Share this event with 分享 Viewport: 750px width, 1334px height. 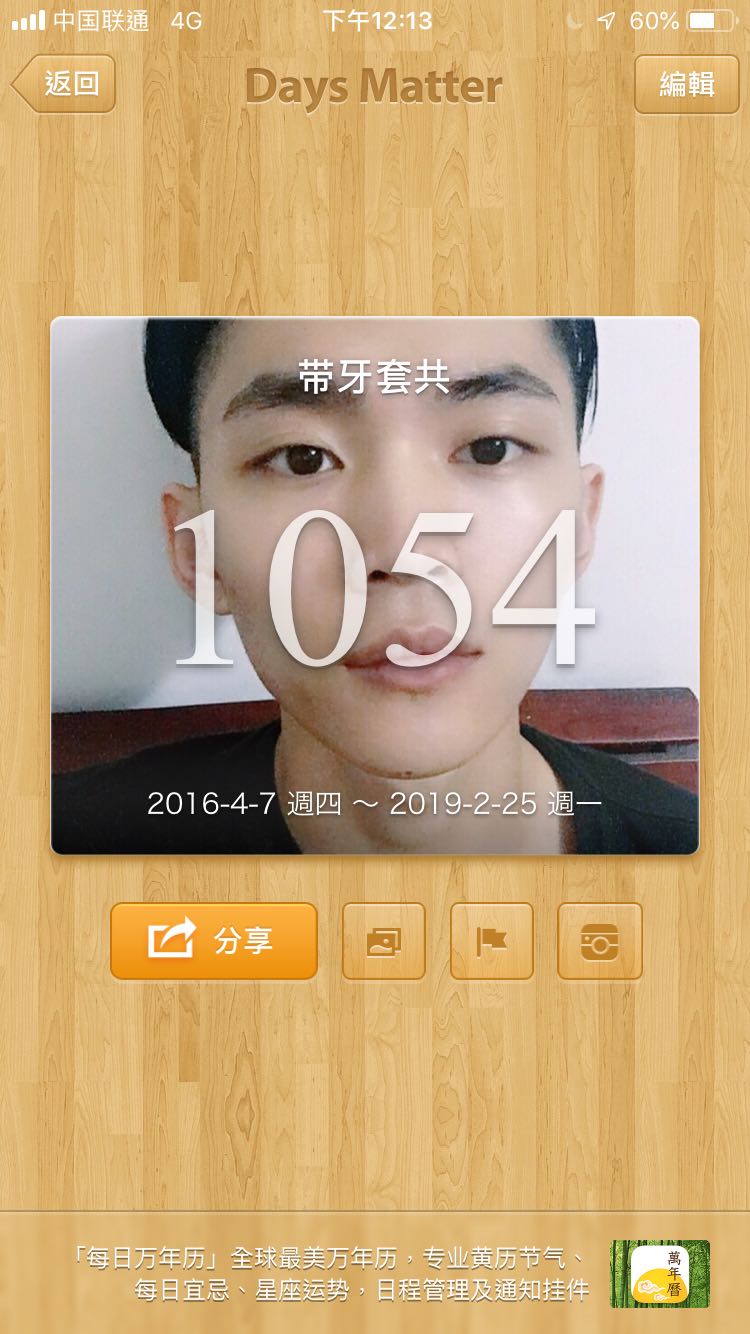(x=214, y=941)
